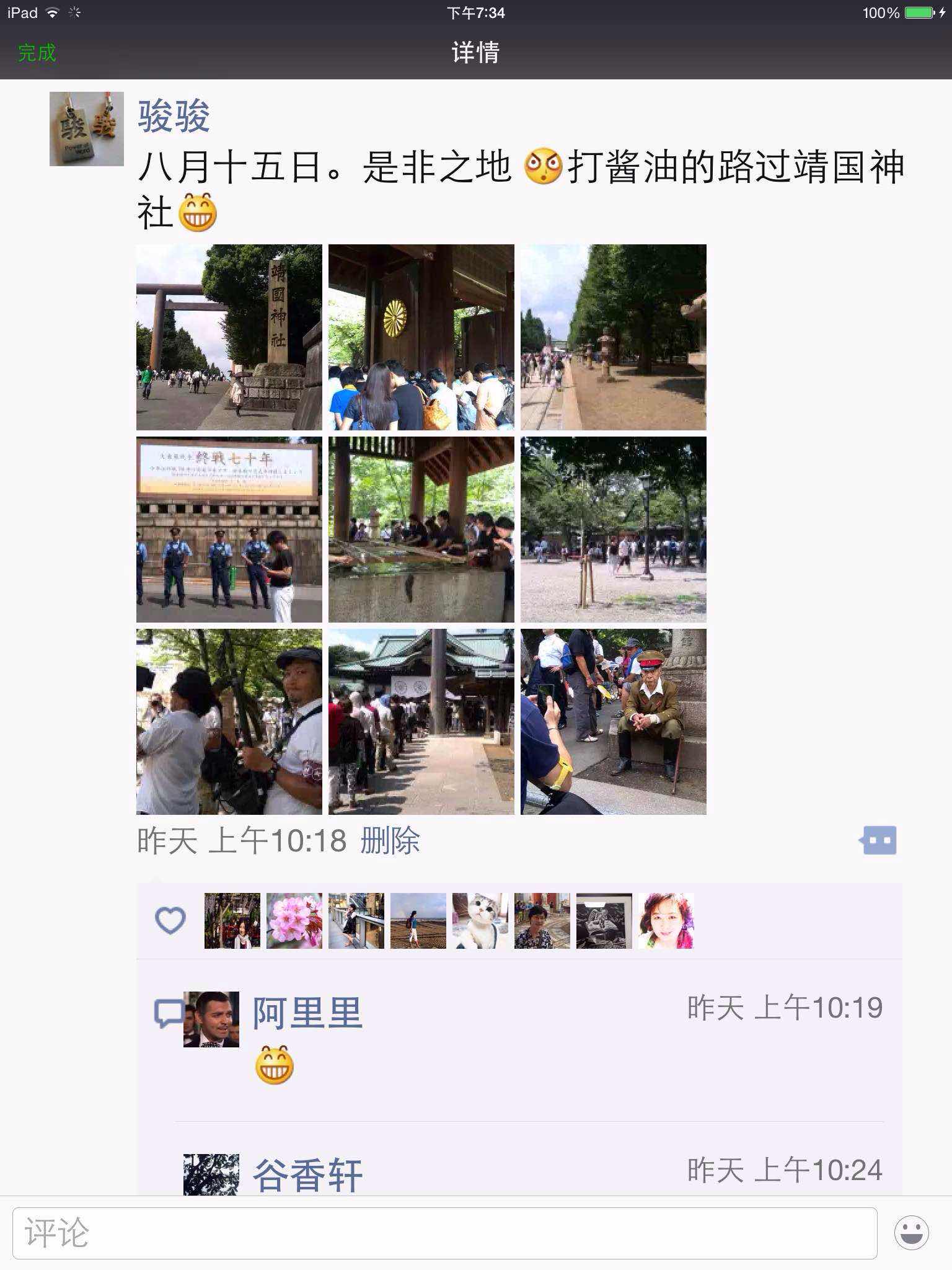
Task: Delete this post via 删除
Action: pyautogui.click(x=390, y=841)
